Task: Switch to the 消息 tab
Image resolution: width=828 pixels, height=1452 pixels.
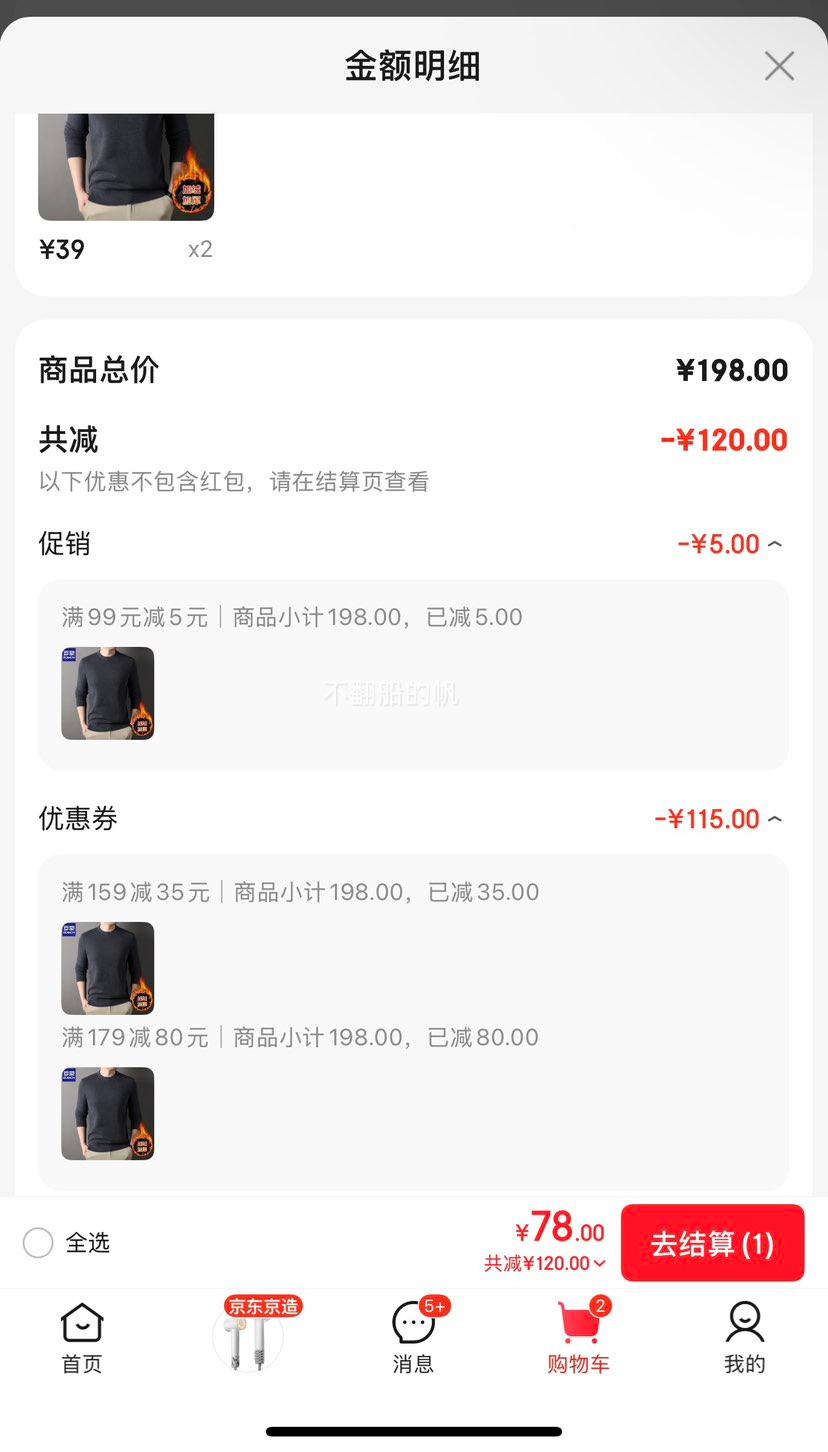Action: [413, 1337]
